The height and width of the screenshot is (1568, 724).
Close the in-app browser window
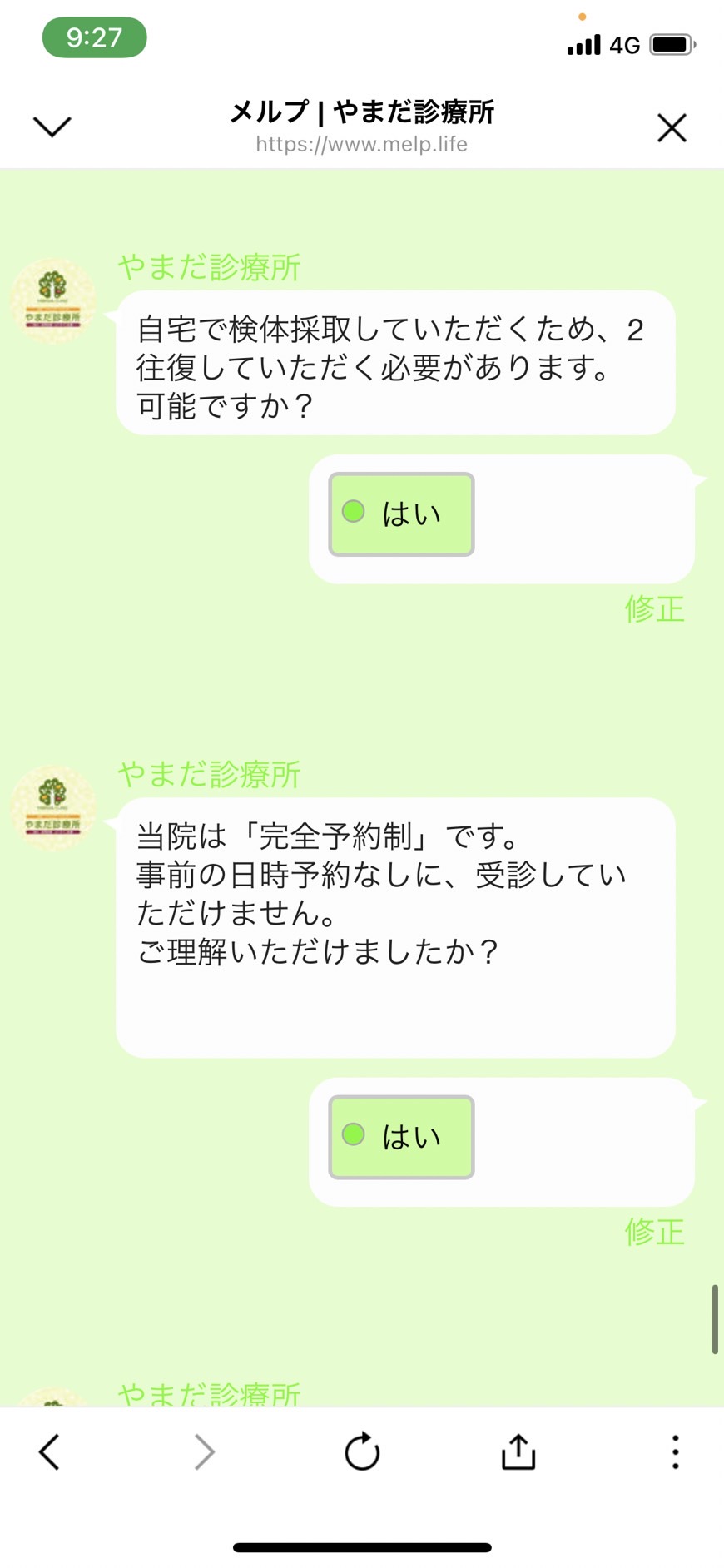[x=672, y=127]
